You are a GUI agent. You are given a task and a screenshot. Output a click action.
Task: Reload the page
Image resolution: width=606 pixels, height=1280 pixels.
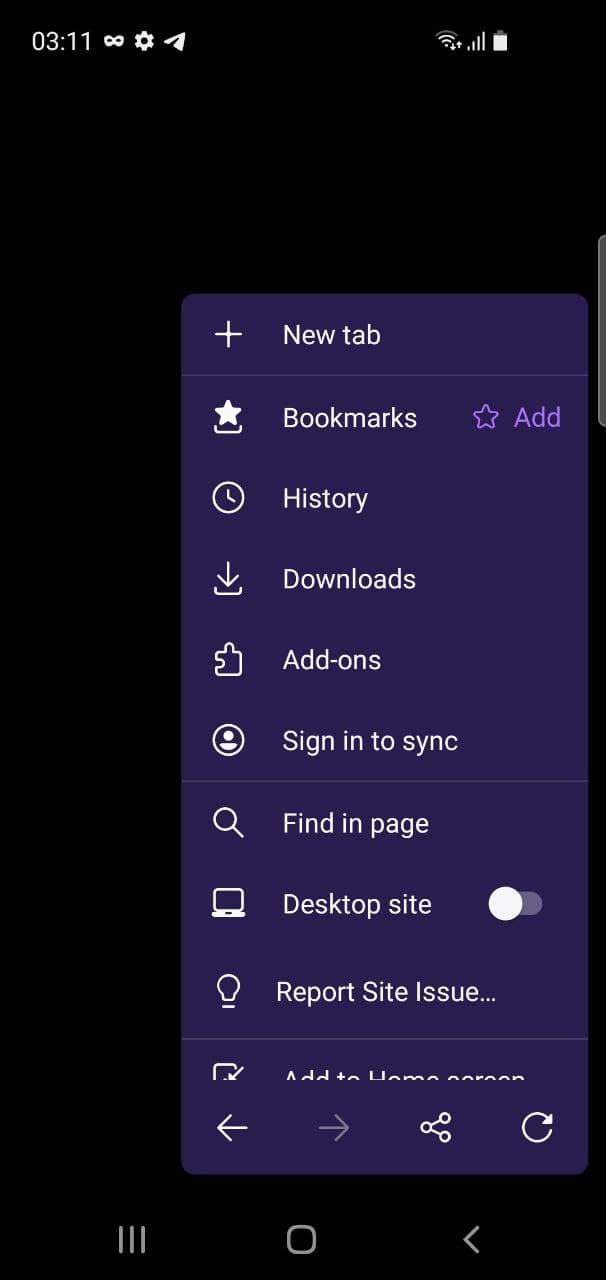[x=537, y=1128]
